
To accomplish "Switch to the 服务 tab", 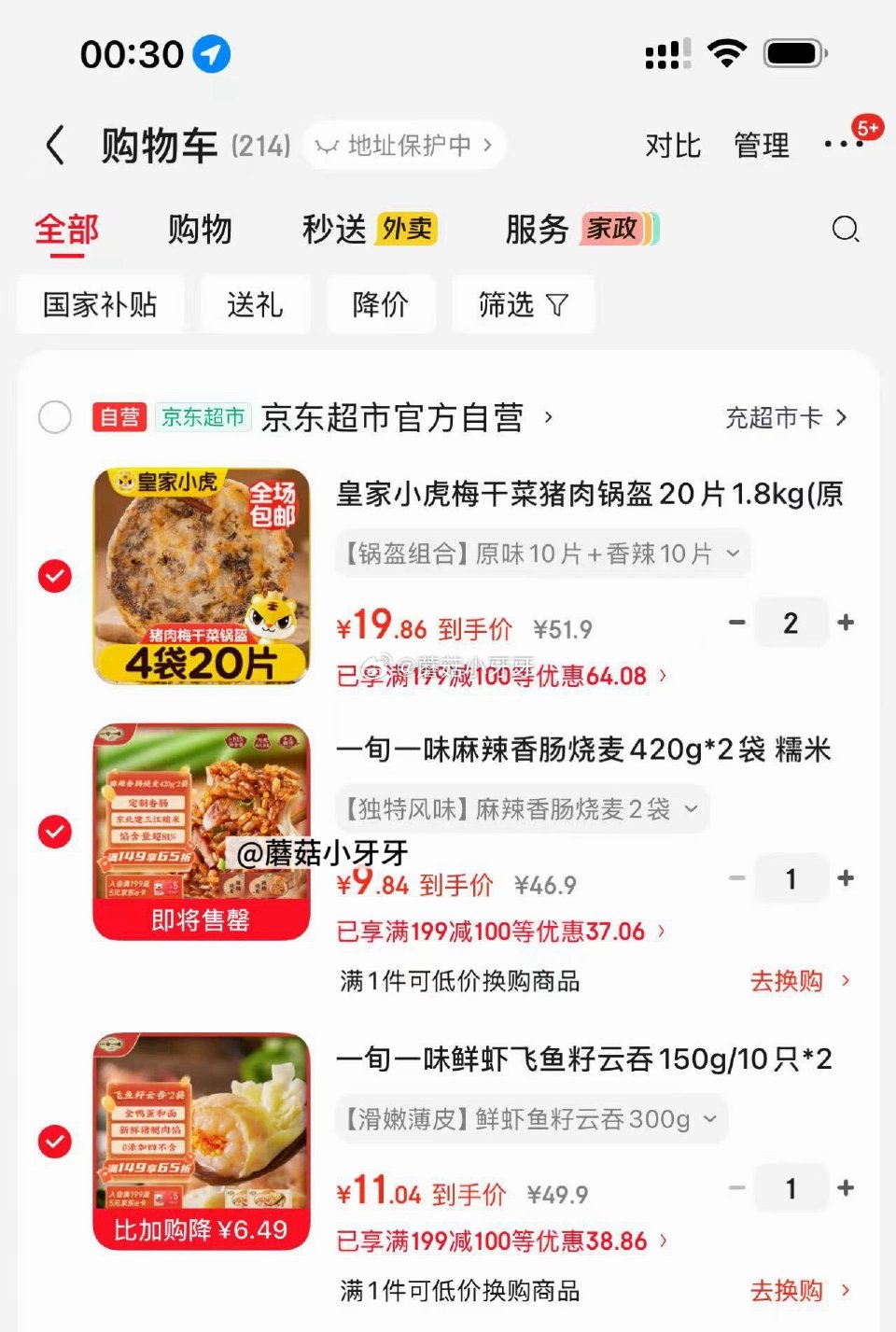I will [536, 229].
